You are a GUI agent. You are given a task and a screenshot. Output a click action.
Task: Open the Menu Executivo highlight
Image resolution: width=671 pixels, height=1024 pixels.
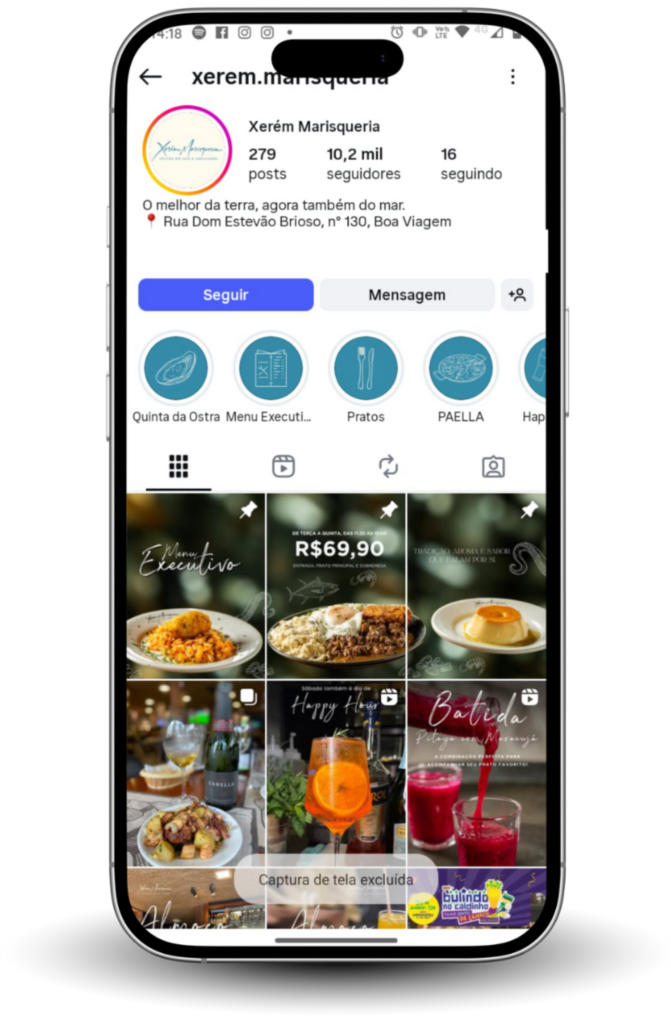[x=270, y=369]
